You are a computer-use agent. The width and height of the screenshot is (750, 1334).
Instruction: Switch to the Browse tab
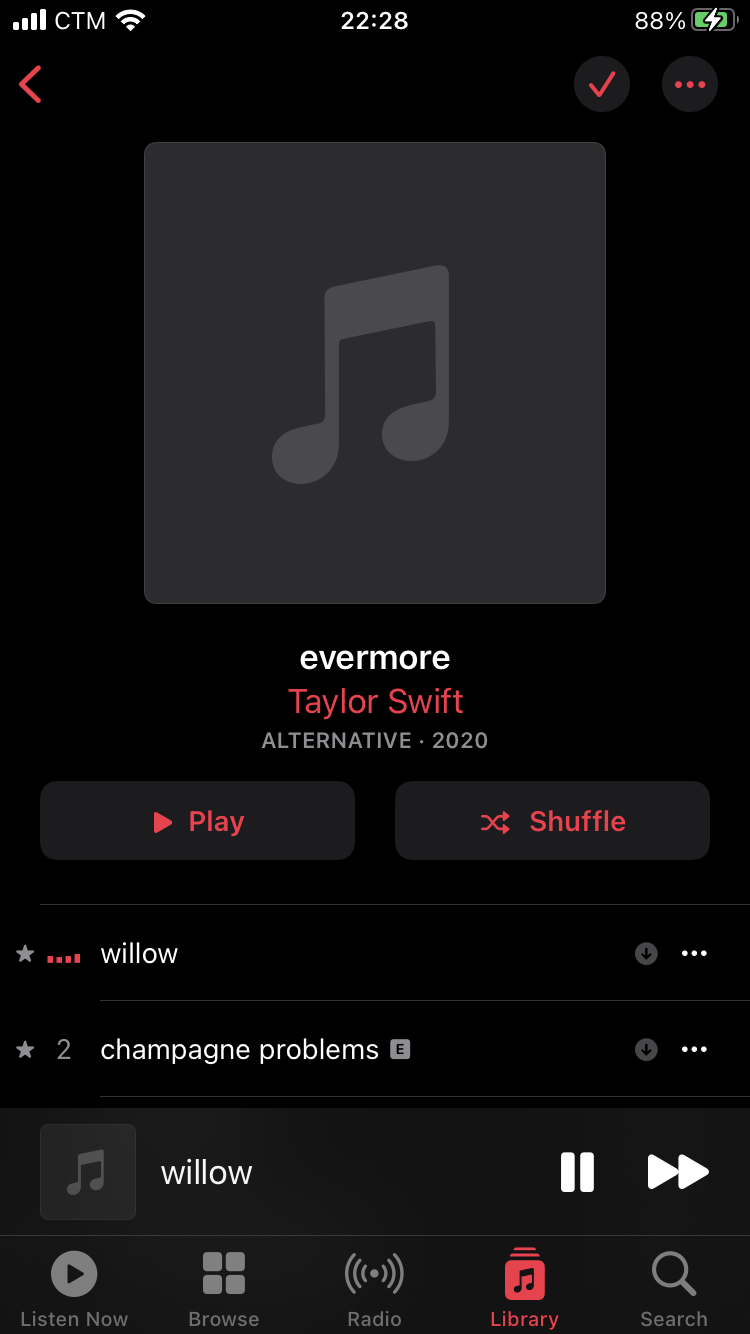(224, 1288)
